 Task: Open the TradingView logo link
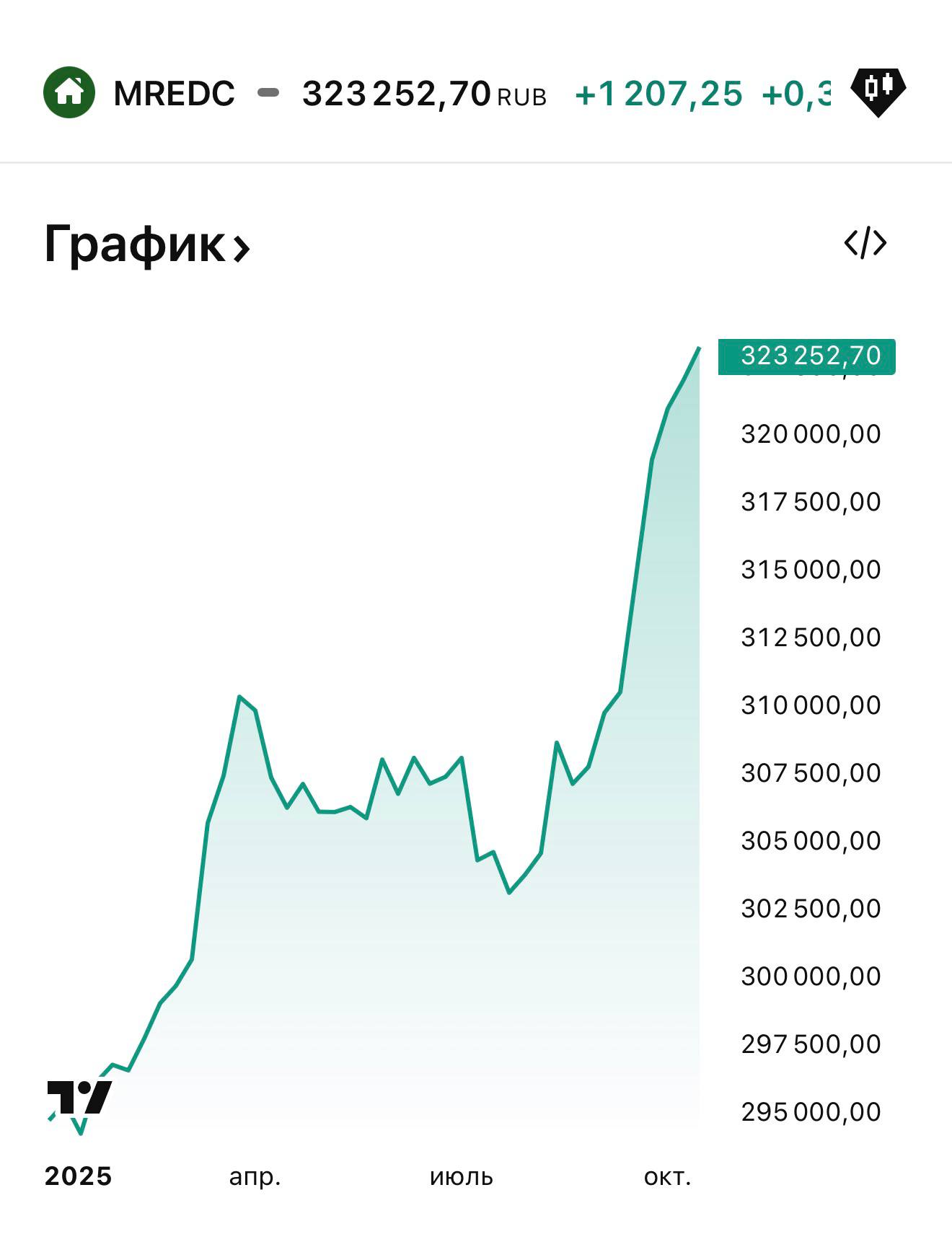click(x=79, y=1097)
